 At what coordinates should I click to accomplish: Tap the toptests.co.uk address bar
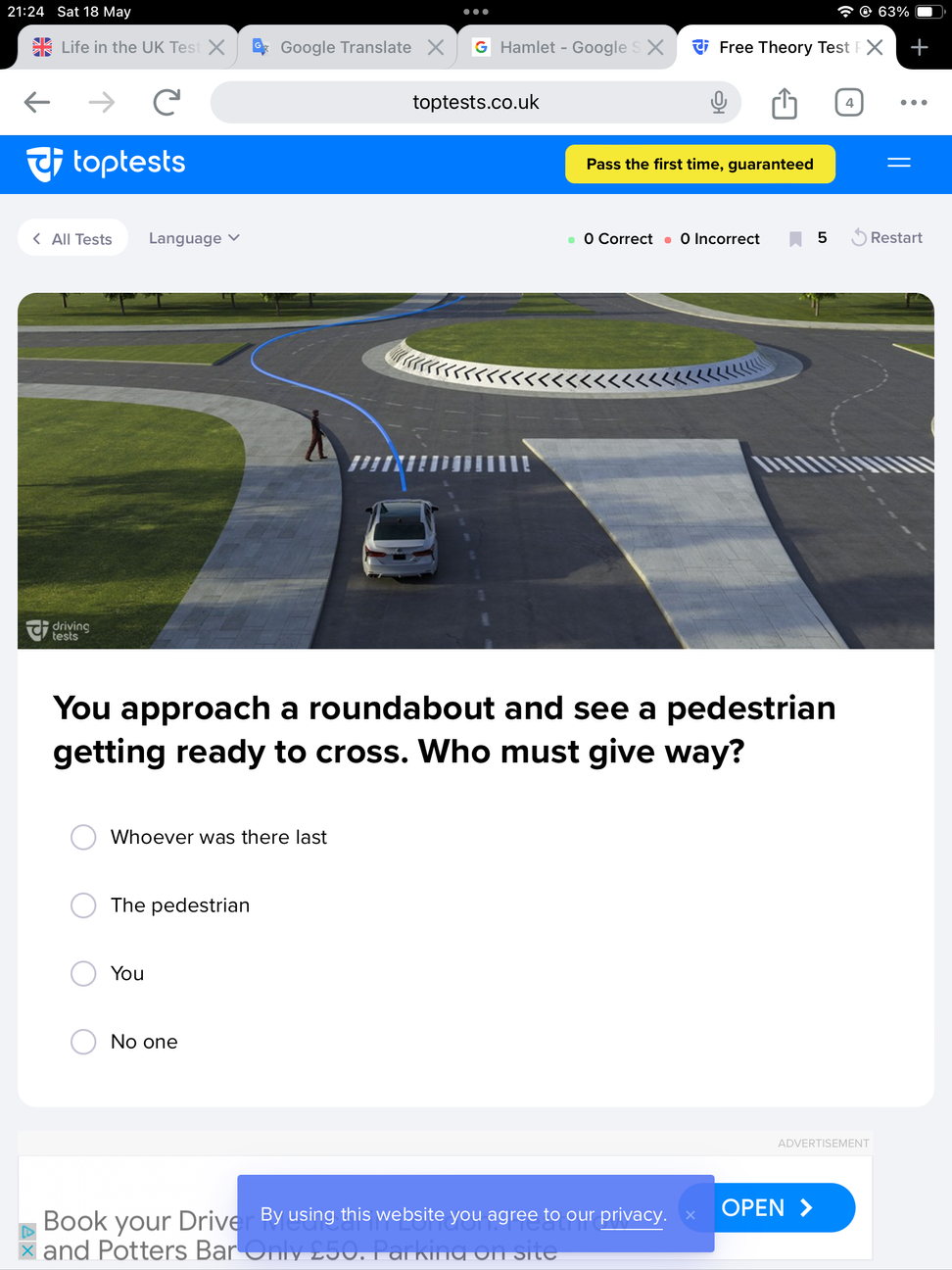point(475,102)
